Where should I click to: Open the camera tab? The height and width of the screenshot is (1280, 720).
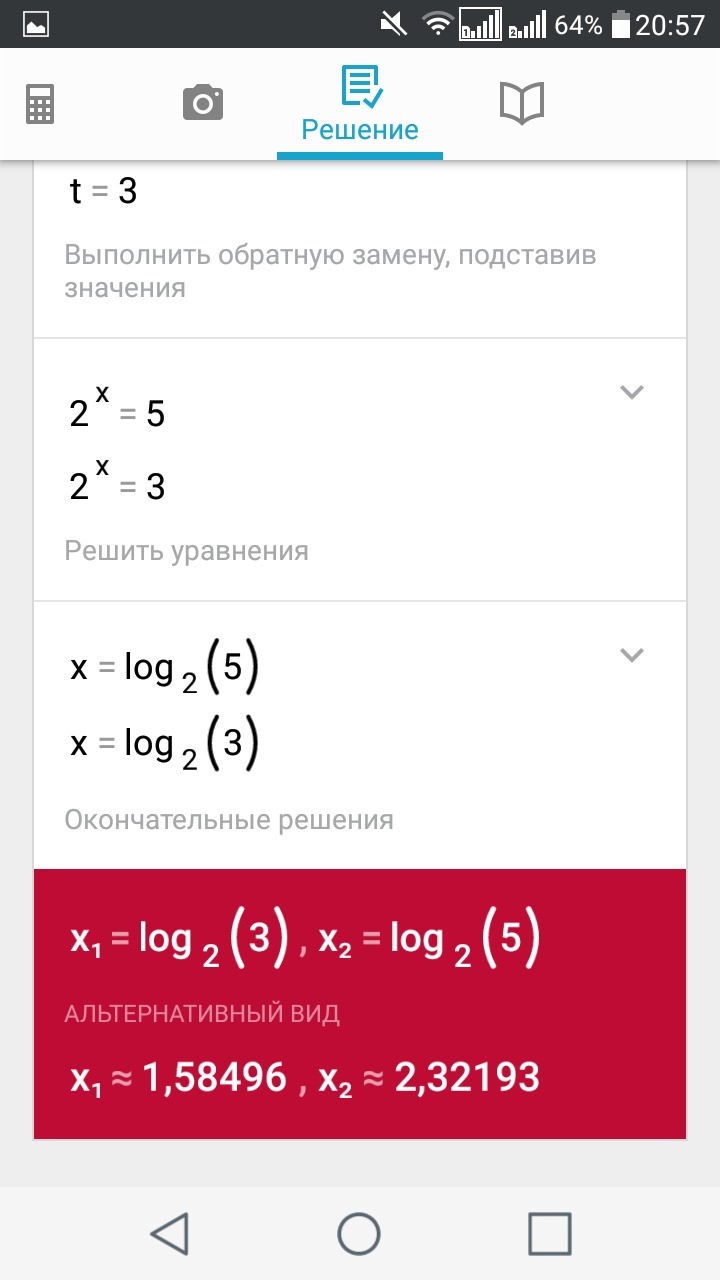(x=202, y=103)
